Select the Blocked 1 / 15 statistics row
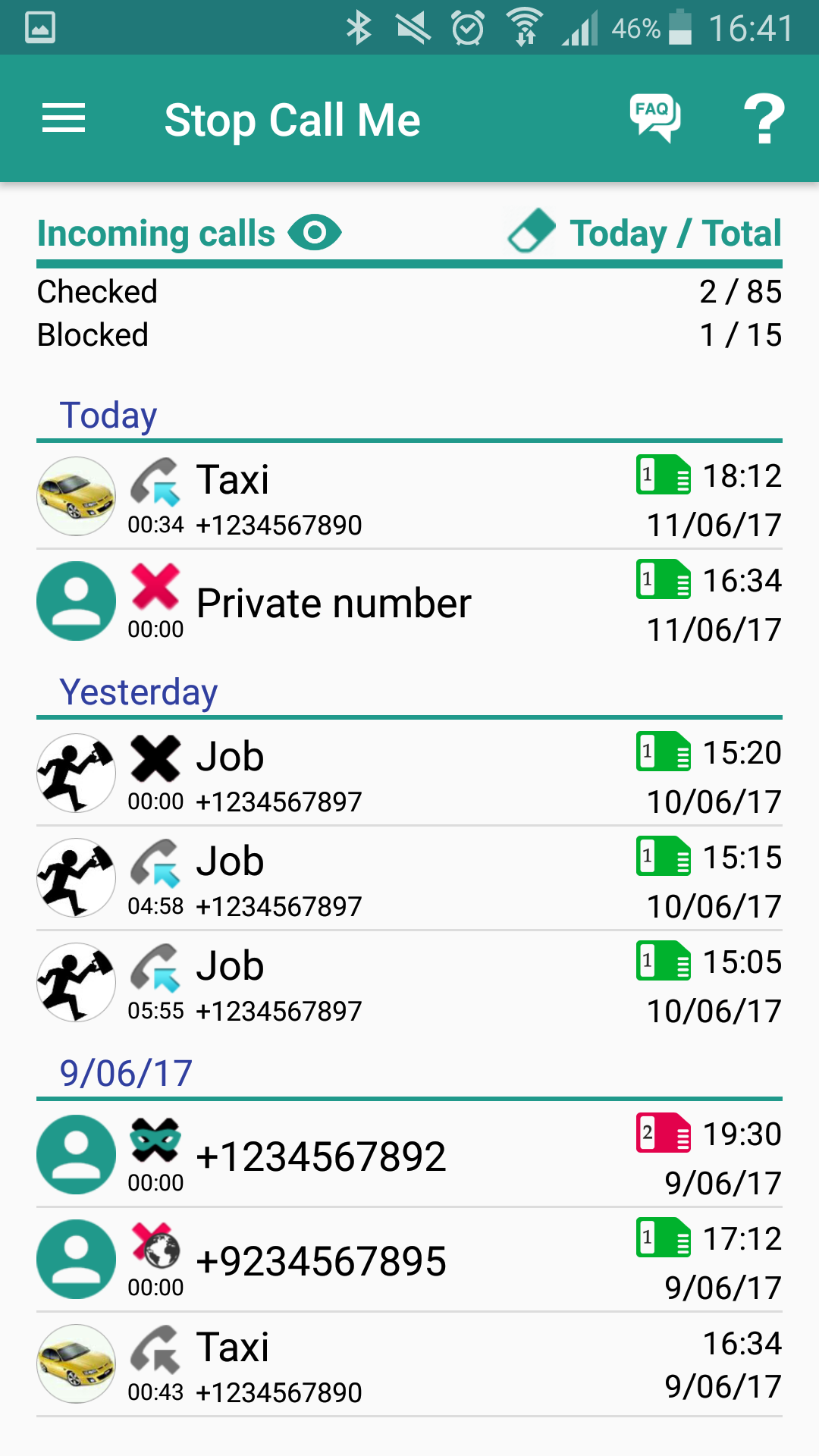Viewport: 819px width, 1456px height. coord(409,334)
